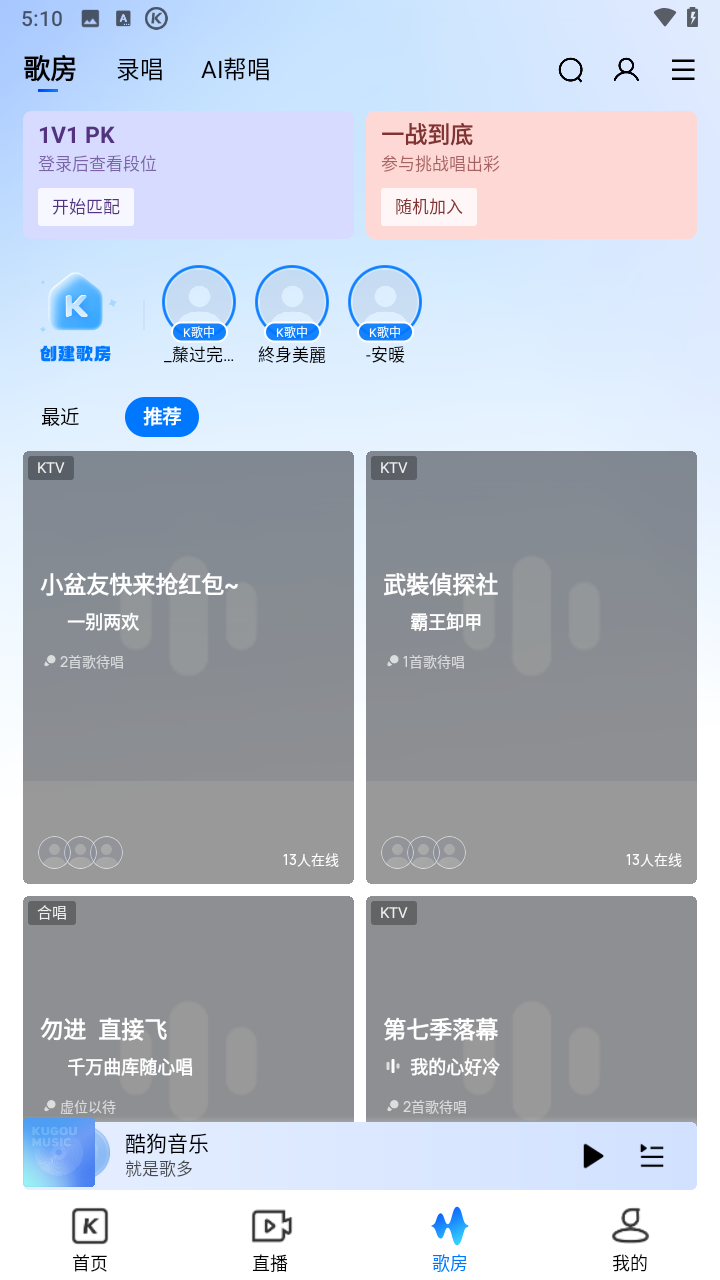Select the 最近 filter tab
The image size is (720, 1280).
pos(60,417)
